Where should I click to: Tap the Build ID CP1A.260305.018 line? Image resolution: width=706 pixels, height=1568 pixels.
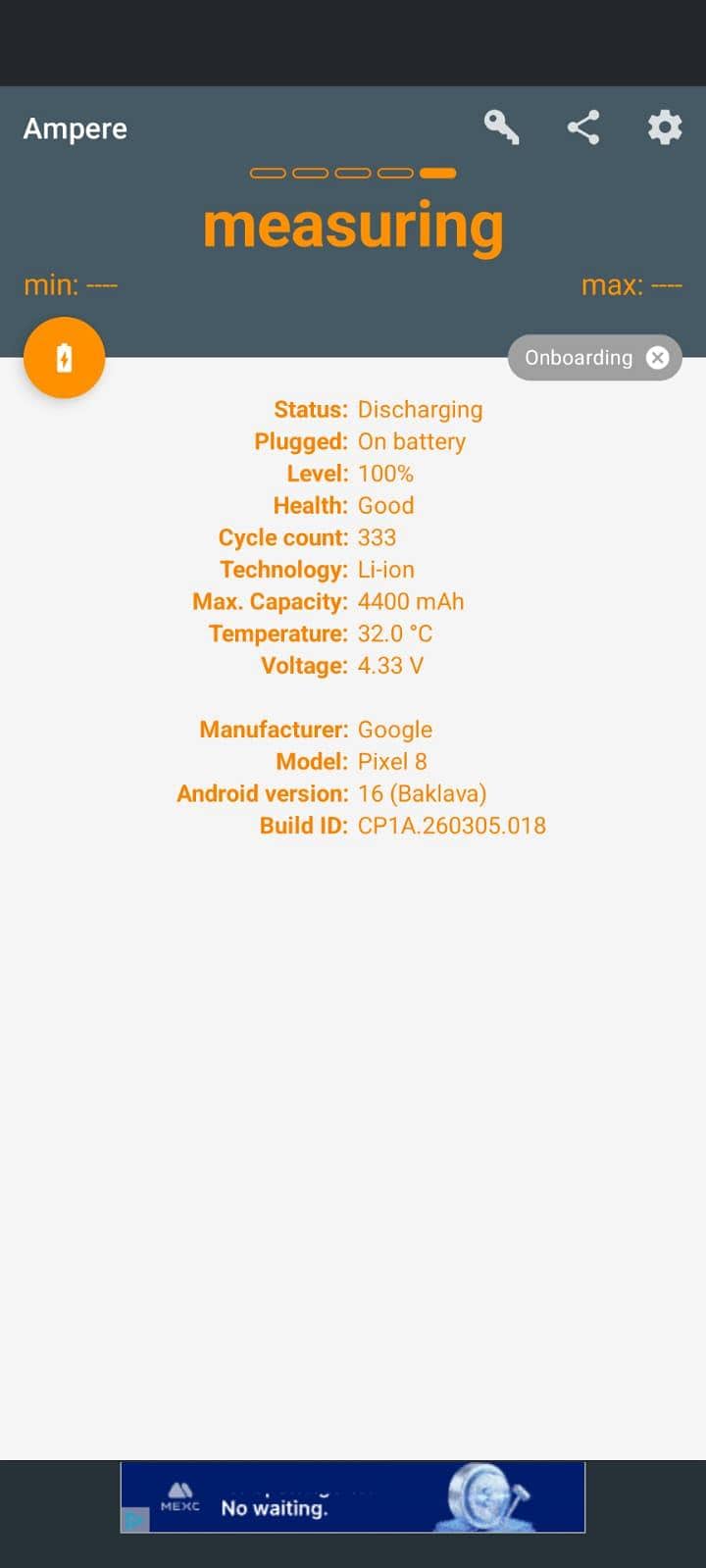point(452,825)
